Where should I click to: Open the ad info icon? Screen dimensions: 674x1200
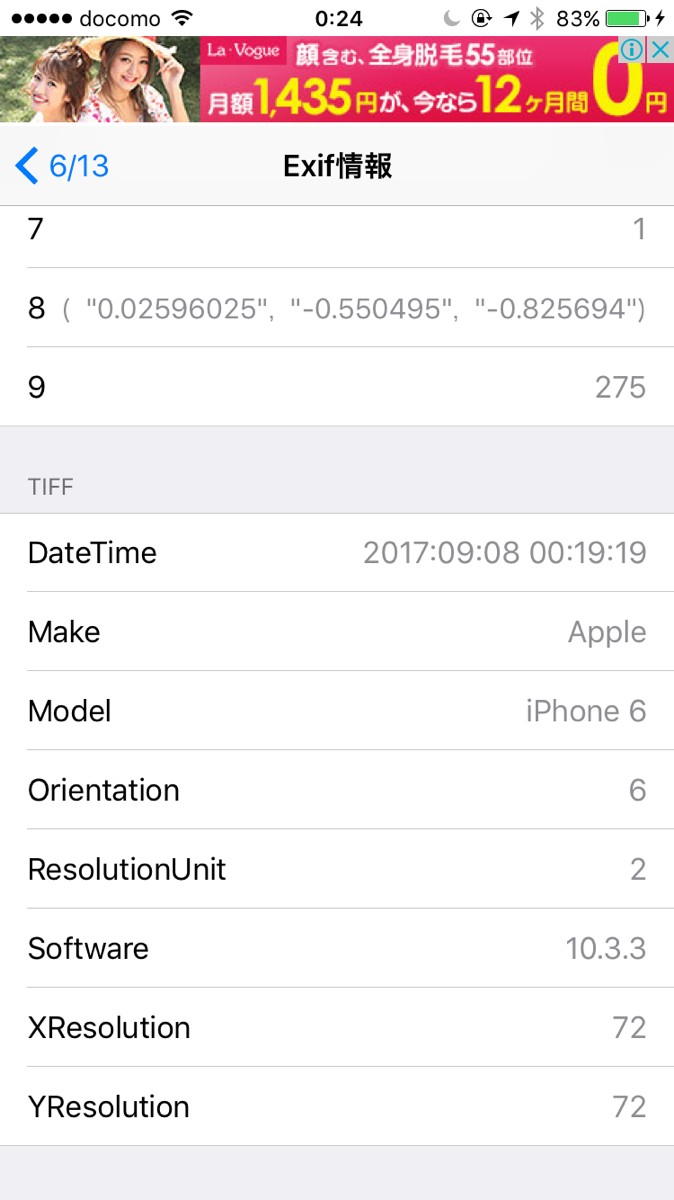click(x=633, y=50)
